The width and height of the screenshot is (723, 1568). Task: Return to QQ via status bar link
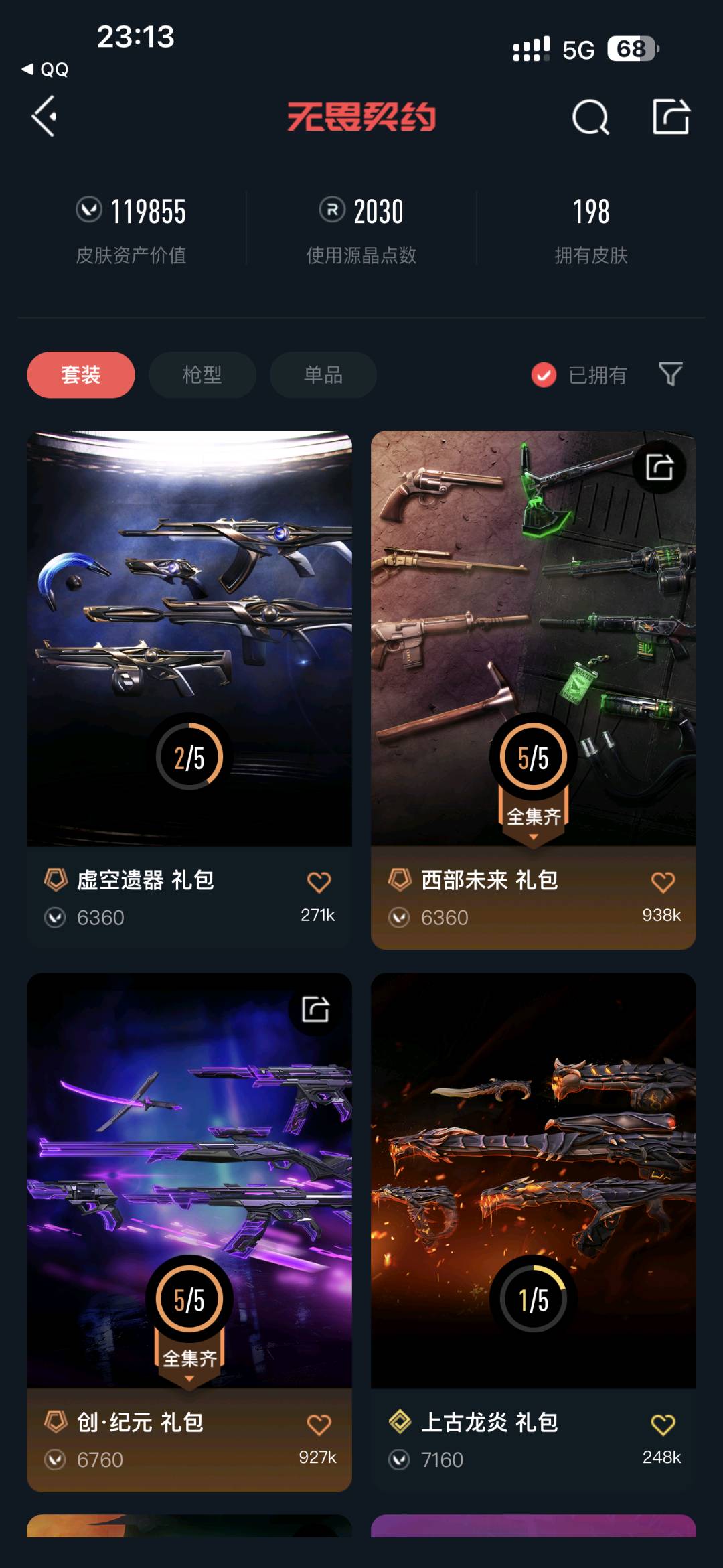46,70
